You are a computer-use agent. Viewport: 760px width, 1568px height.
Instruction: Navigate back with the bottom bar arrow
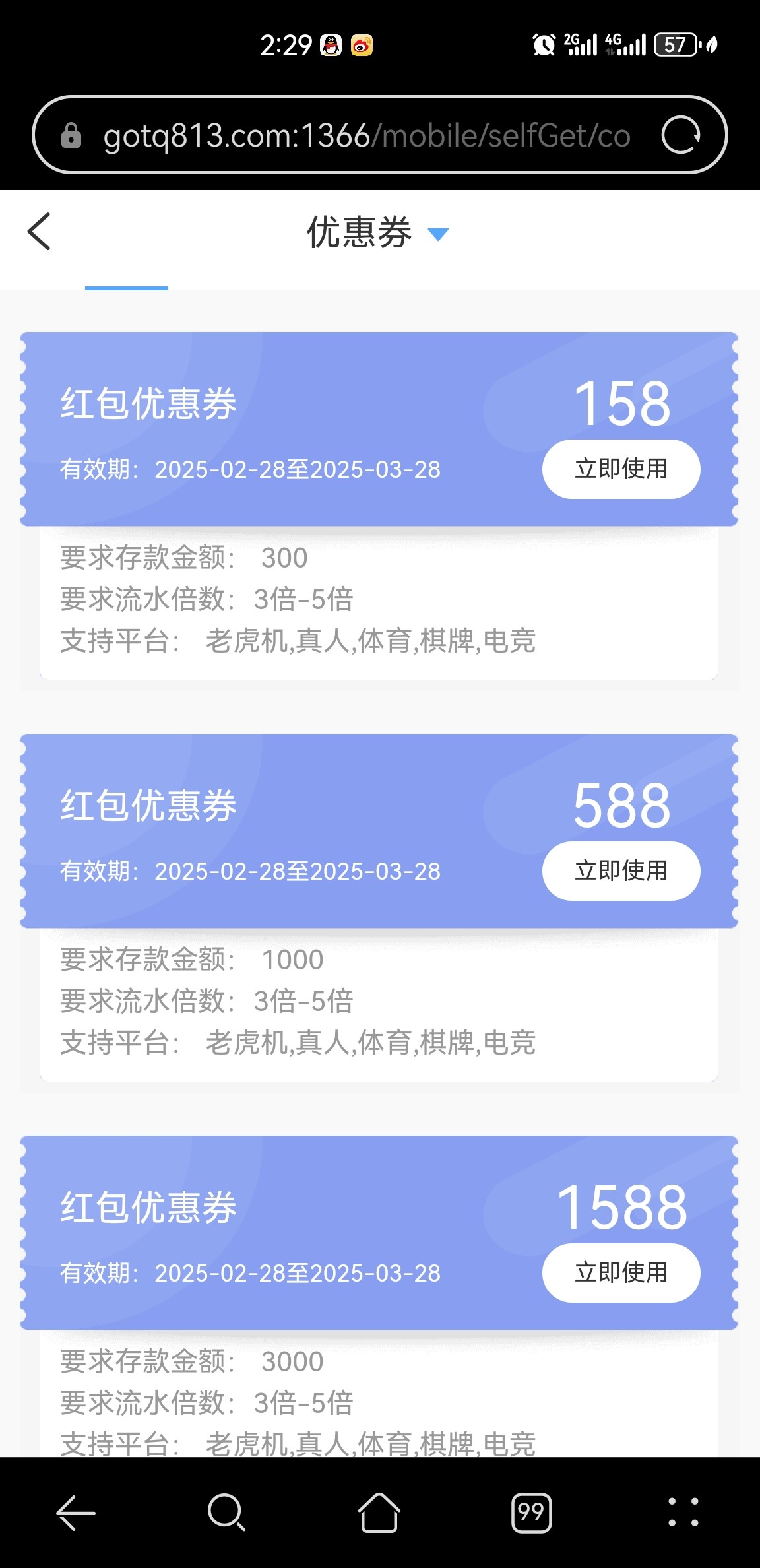pyautogui.click(x=76, y=1512)
